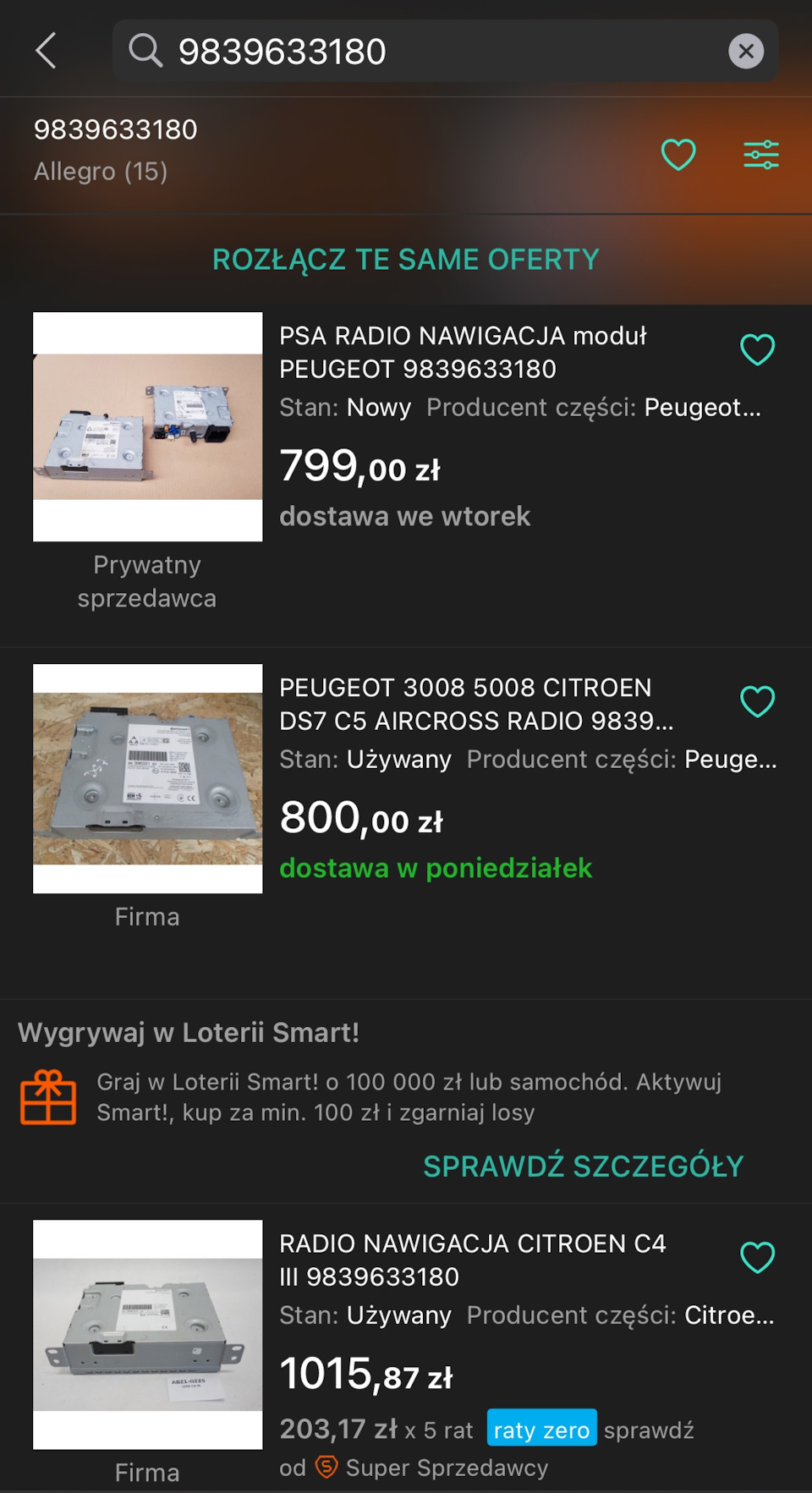The height and width of the screenshot is (1493, 812).
Task: Tap the heart near the Allegro (15) header
Action: pos(678,154)
